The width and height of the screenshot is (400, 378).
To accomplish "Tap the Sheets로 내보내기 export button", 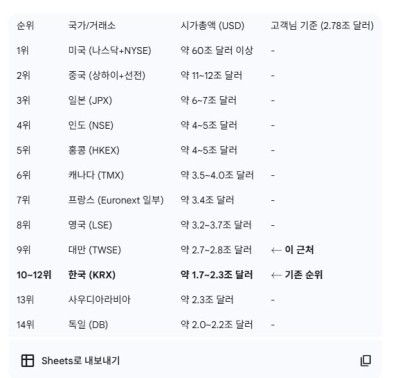I will tap(70, 360).
